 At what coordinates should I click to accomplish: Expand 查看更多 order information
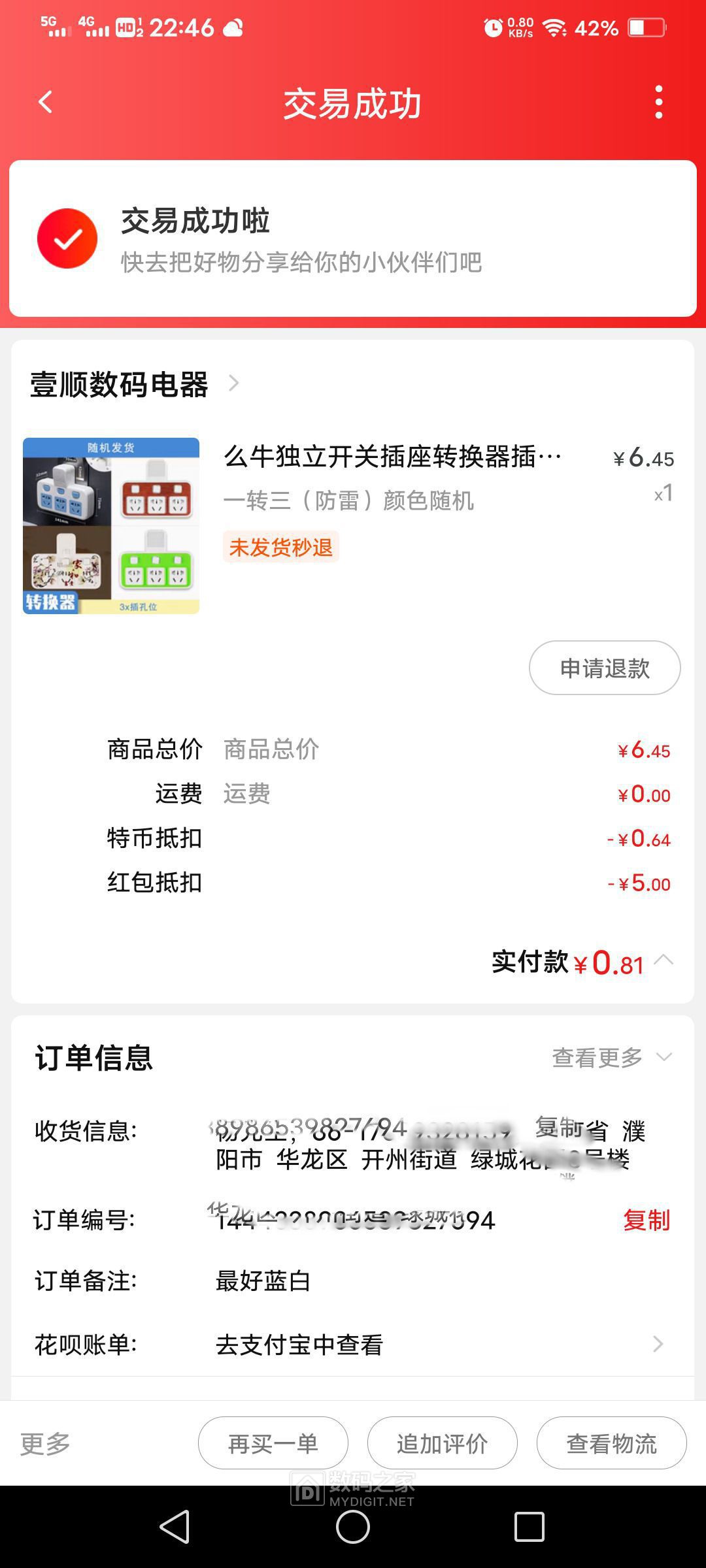coord(611,1058)
